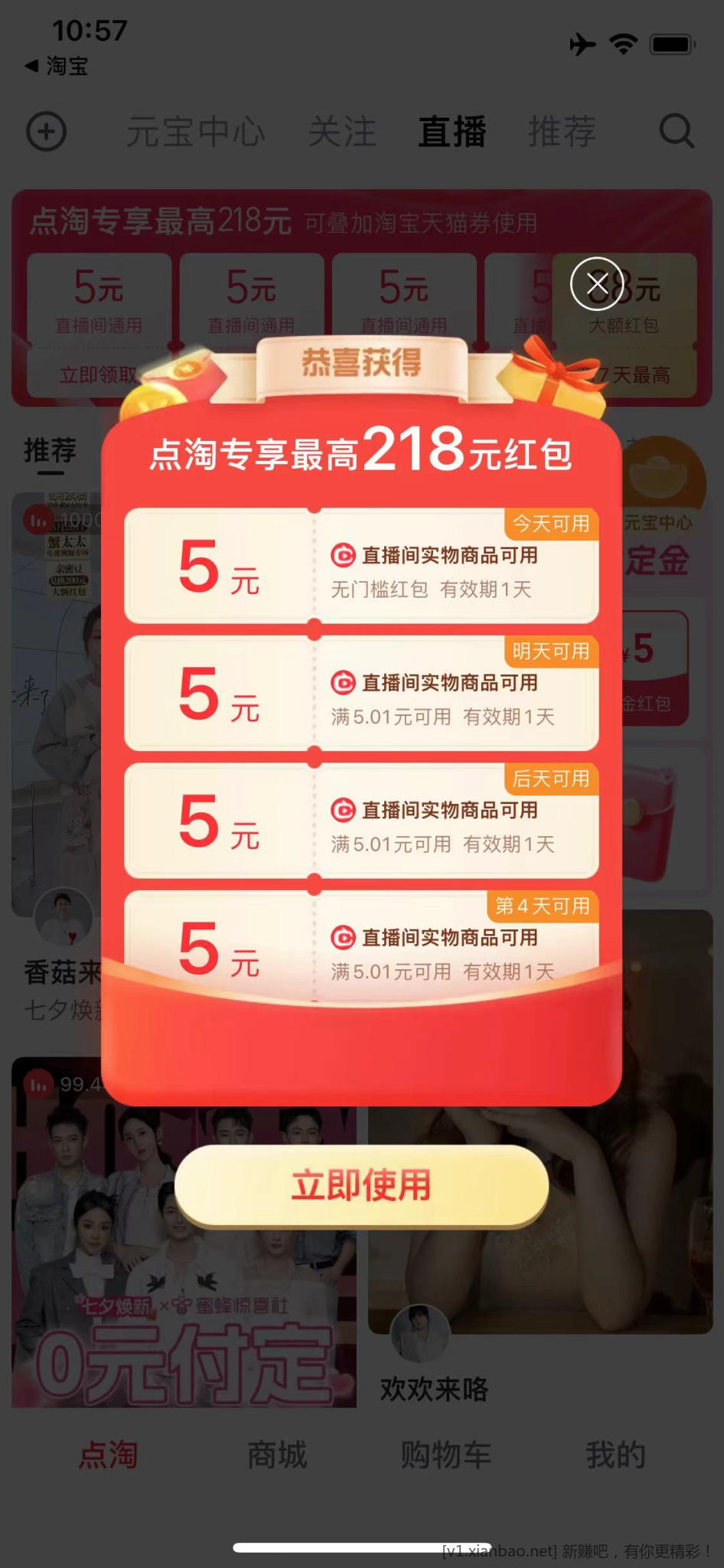The width and height of the screenshot is (724, 1568).
Task: Open the search icon
Action: click(677, 132)
